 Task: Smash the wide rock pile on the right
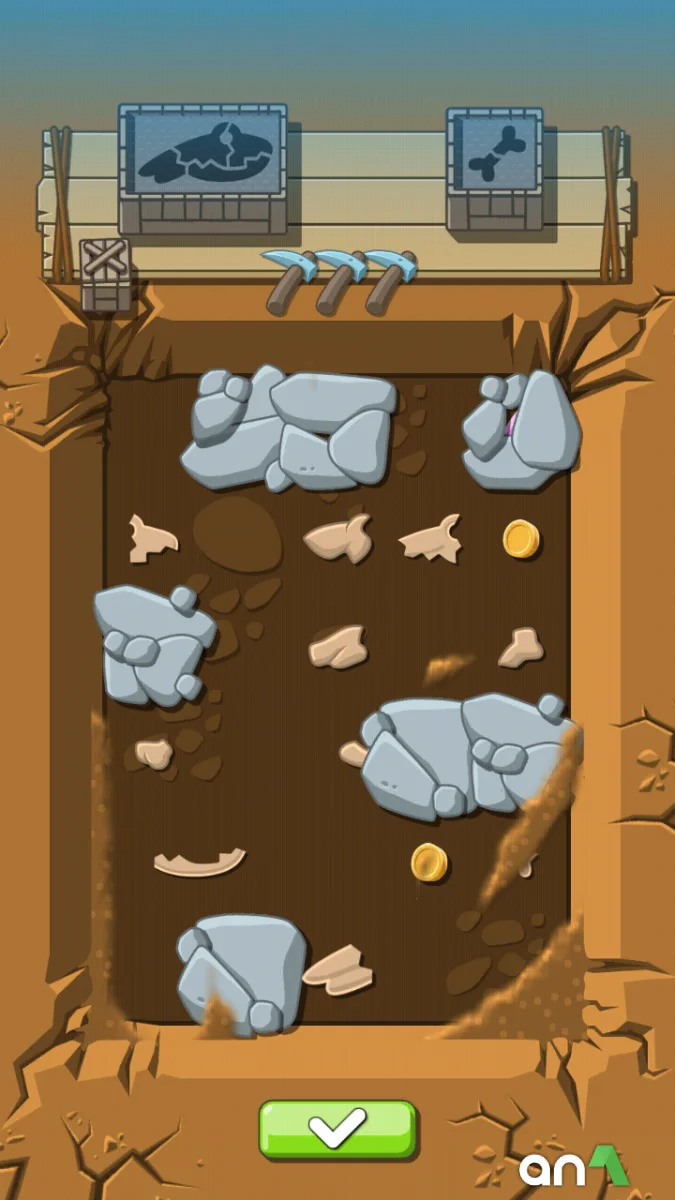465,757
